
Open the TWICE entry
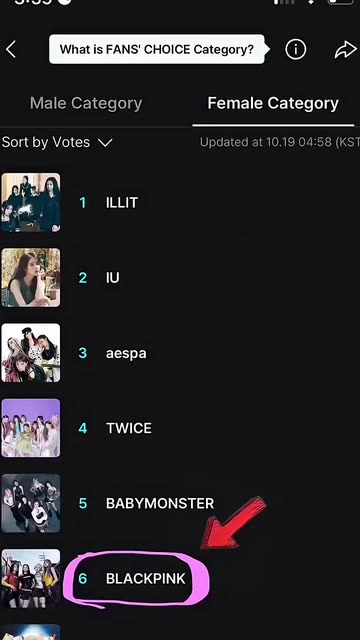coord(180,428)
